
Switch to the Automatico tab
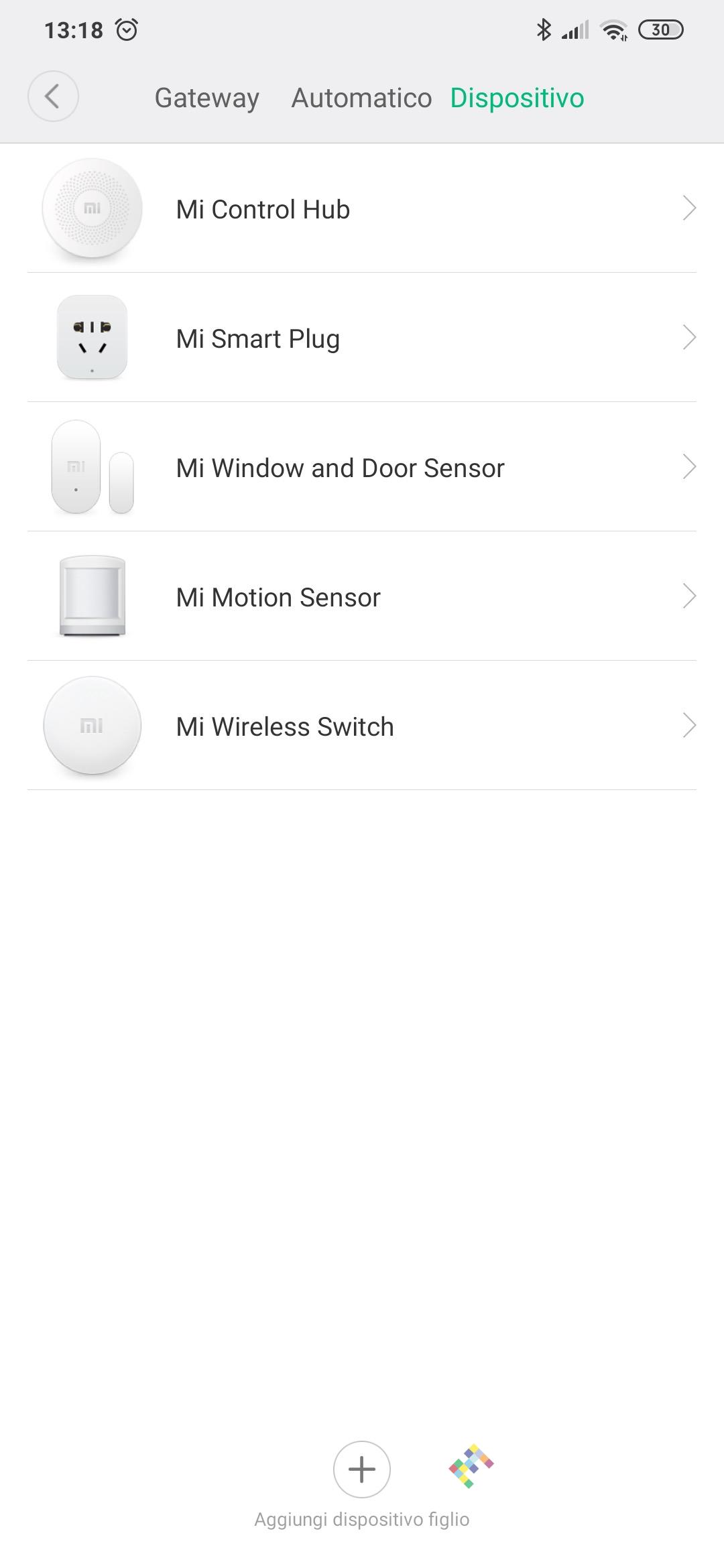361,98
